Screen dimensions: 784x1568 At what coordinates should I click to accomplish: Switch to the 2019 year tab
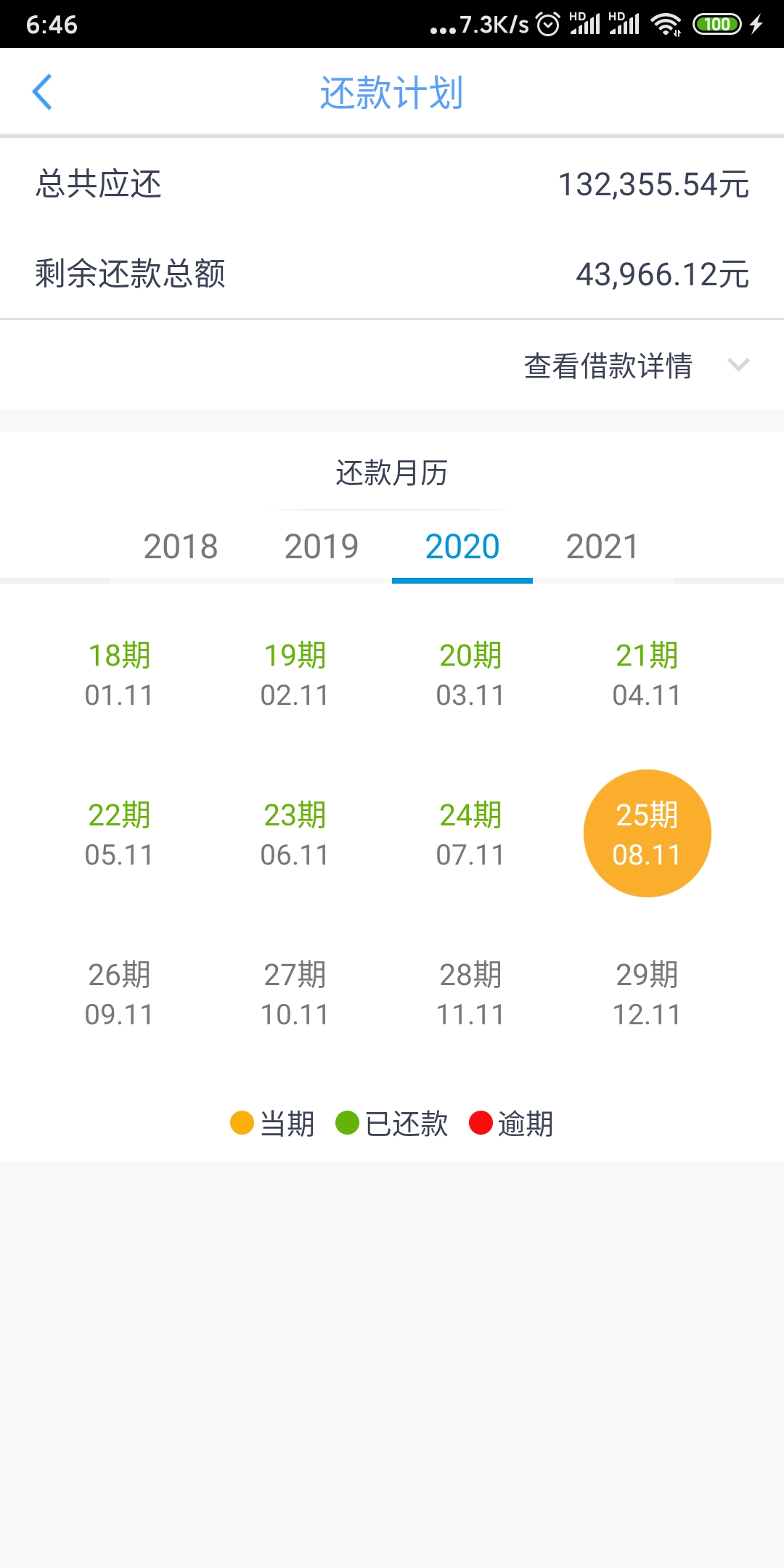click(x=321, y=547)
